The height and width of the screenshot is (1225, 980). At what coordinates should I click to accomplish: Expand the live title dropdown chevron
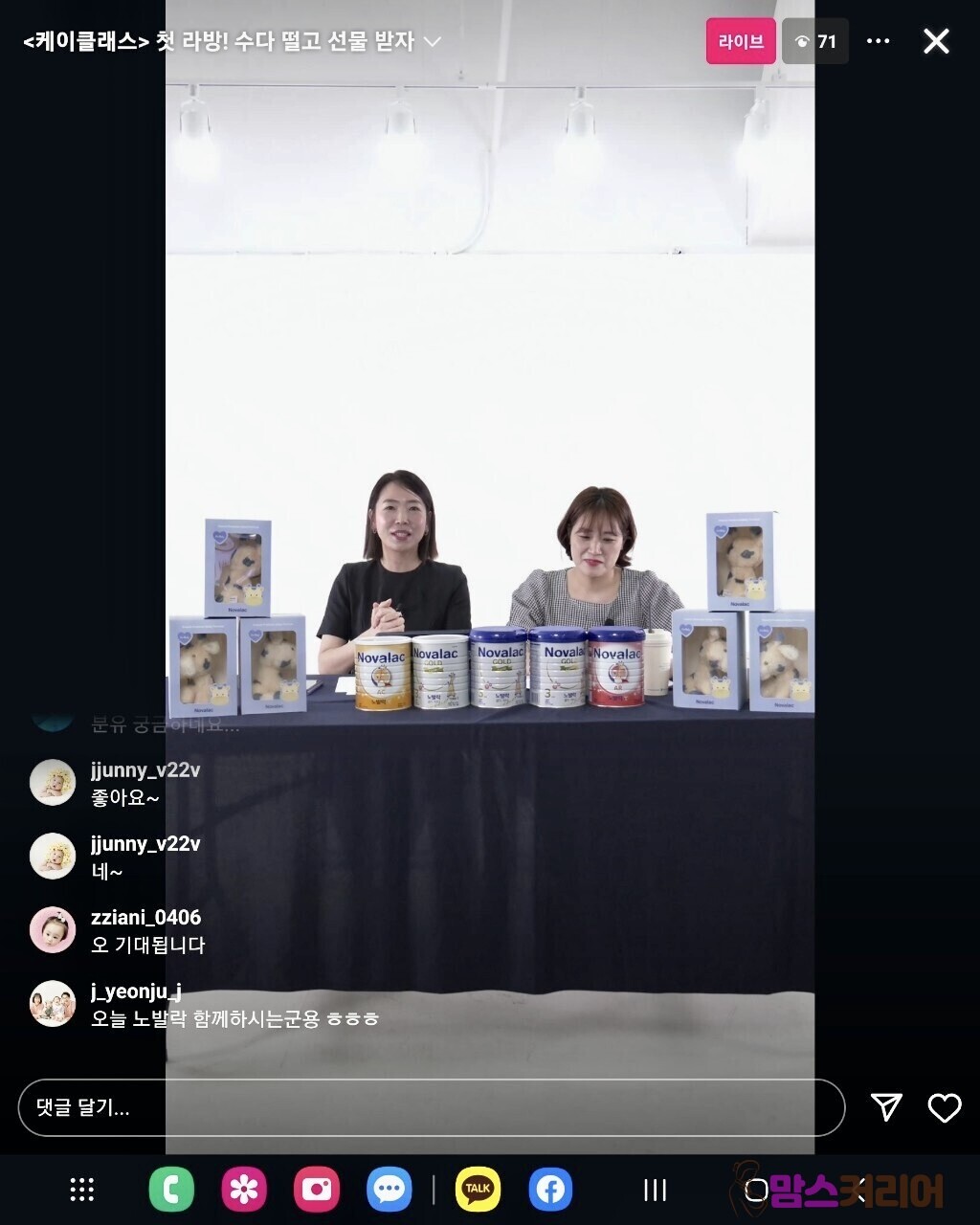click(432, 42)
